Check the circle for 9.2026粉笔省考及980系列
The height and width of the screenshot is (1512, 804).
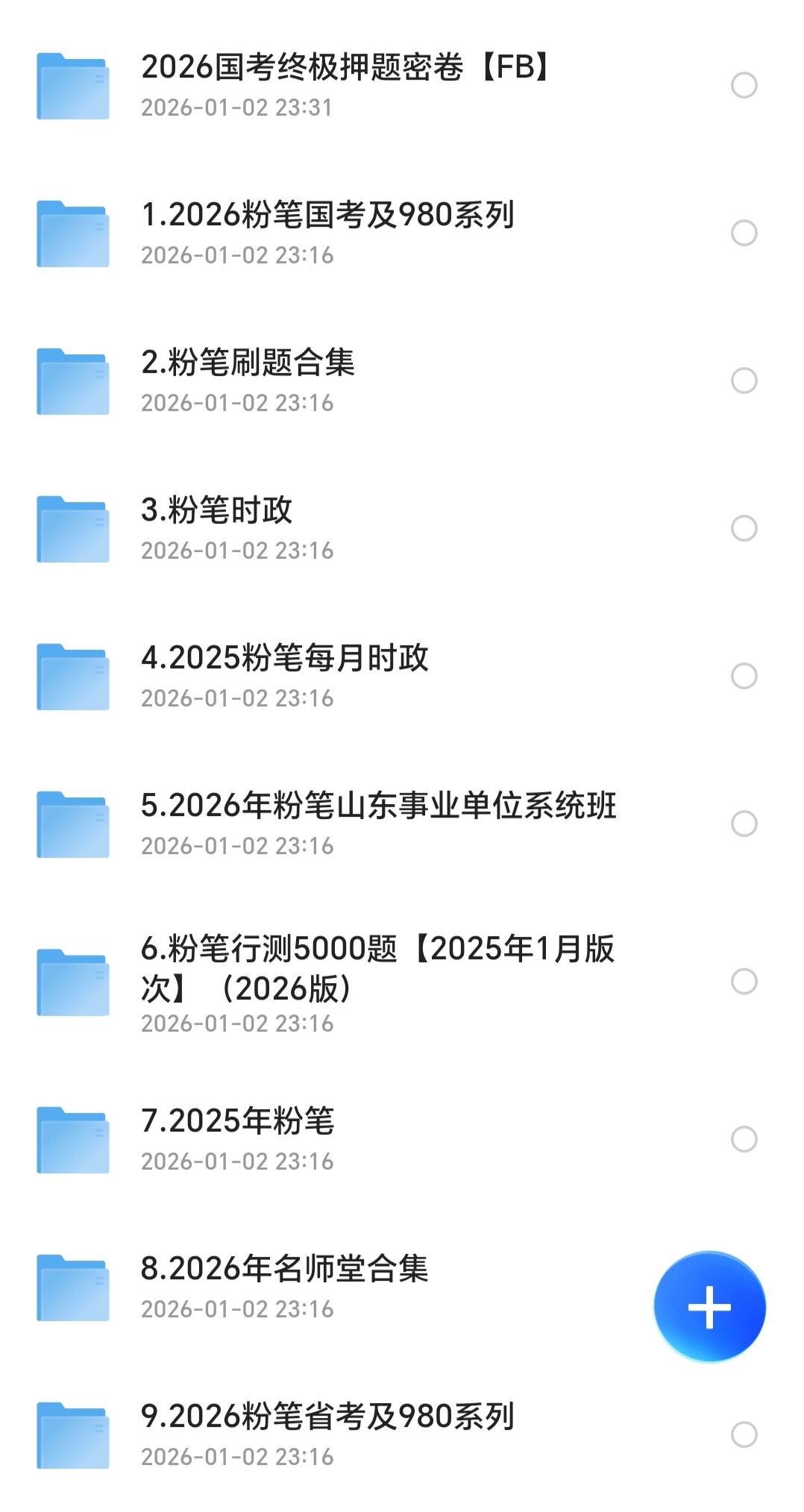tap(744, 1434)
